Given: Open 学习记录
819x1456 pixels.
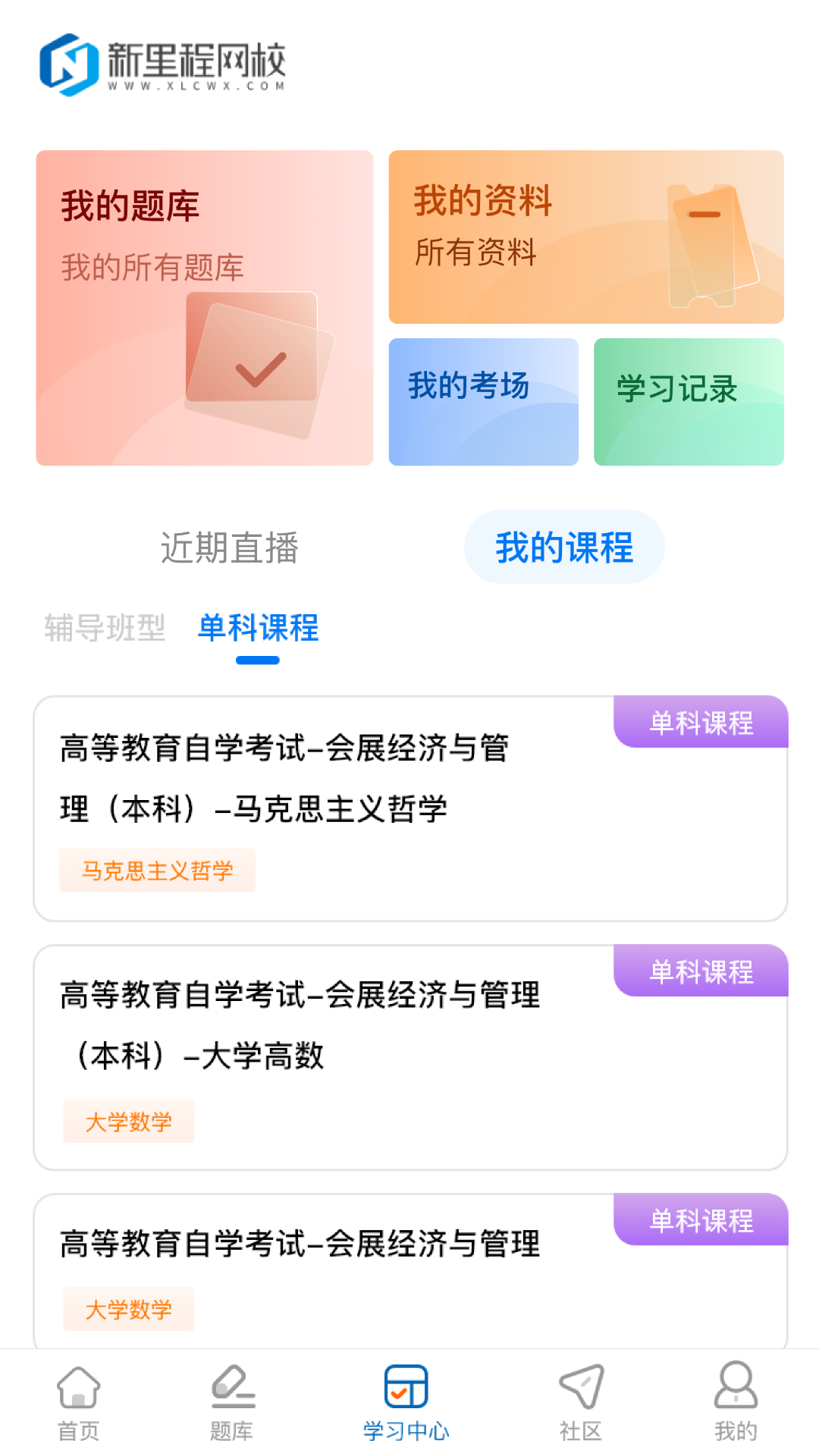Looking at the screenshot, I should [688, 401].
